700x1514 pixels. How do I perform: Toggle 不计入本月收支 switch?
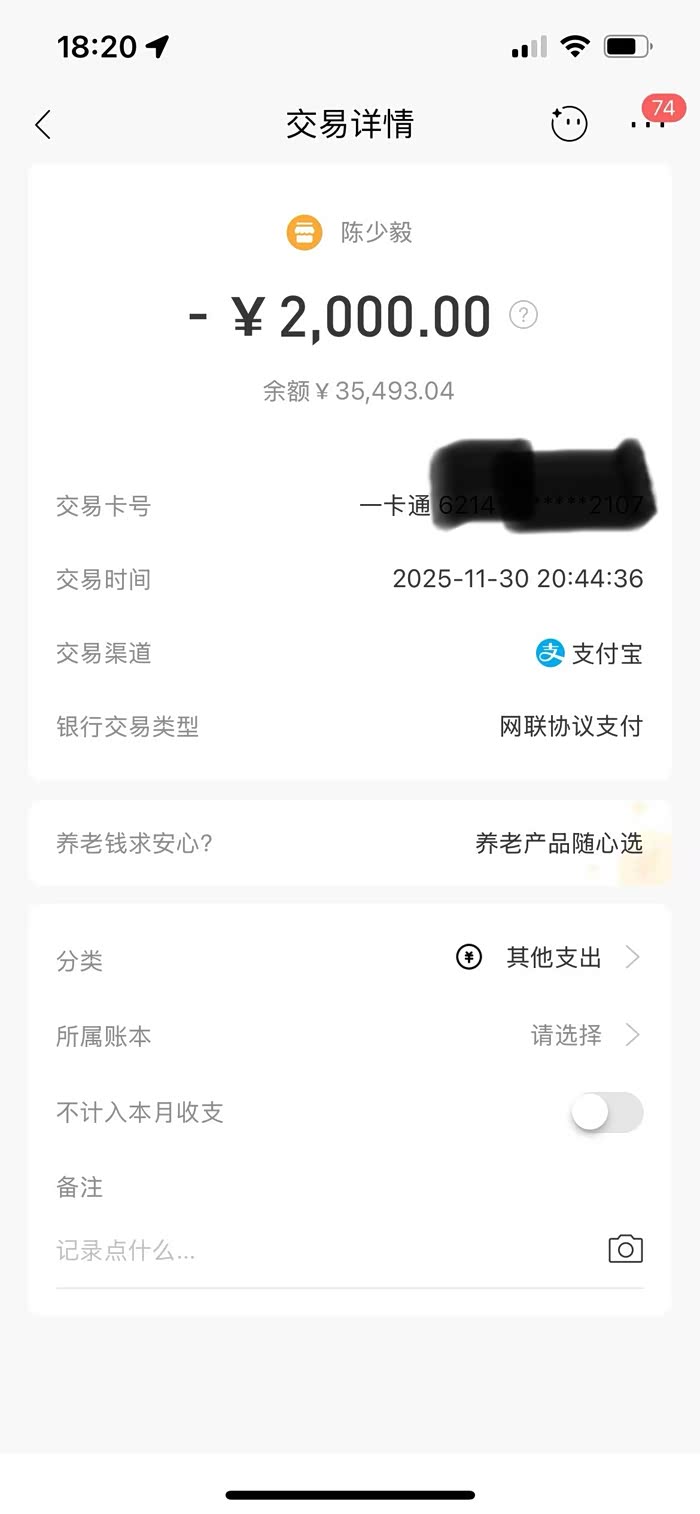click(x=606, y=1112)
